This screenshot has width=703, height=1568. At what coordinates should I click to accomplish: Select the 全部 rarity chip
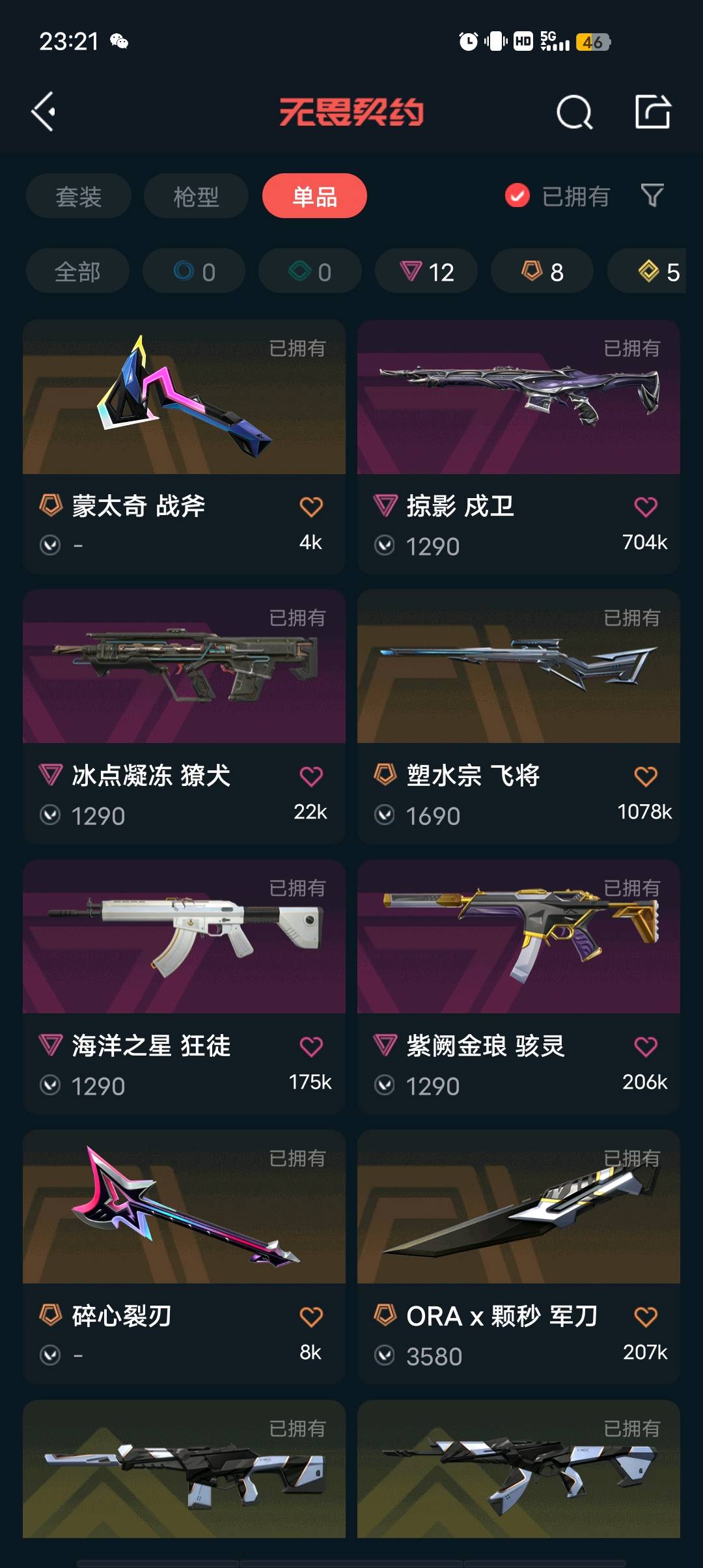(x=77, y=272)
